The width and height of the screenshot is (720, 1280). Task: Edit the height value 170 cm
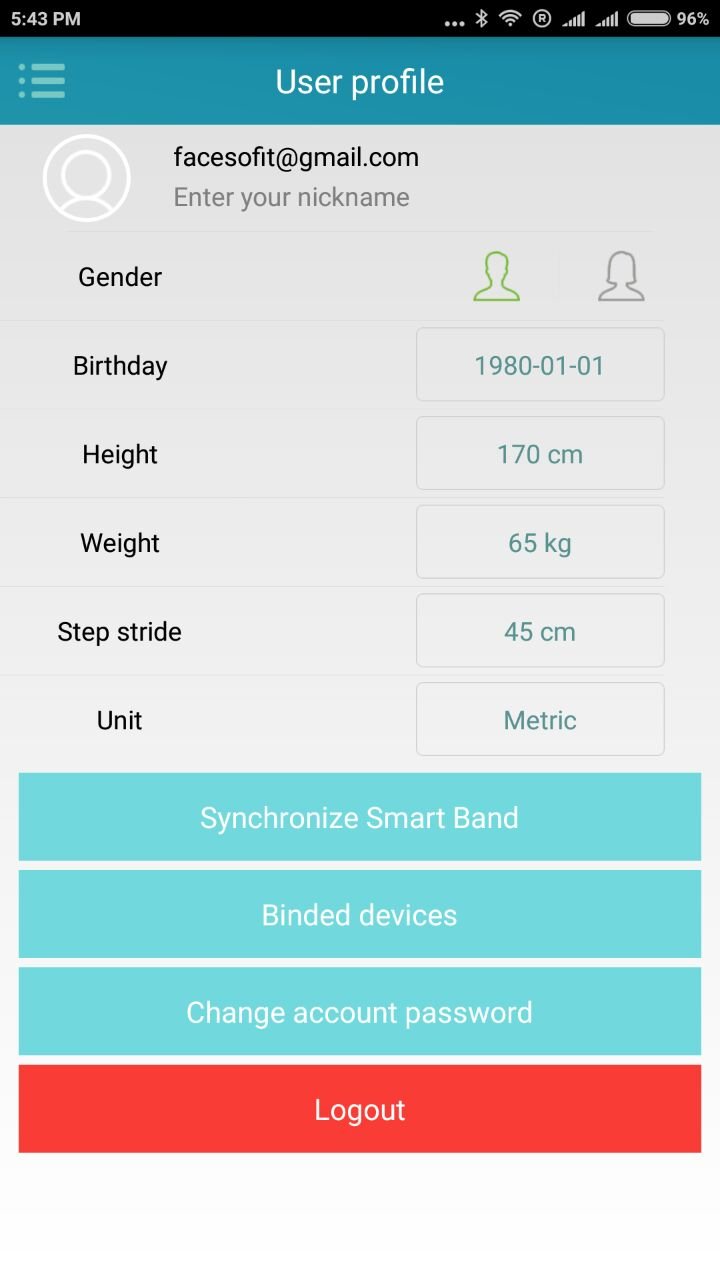pos(540,454)
